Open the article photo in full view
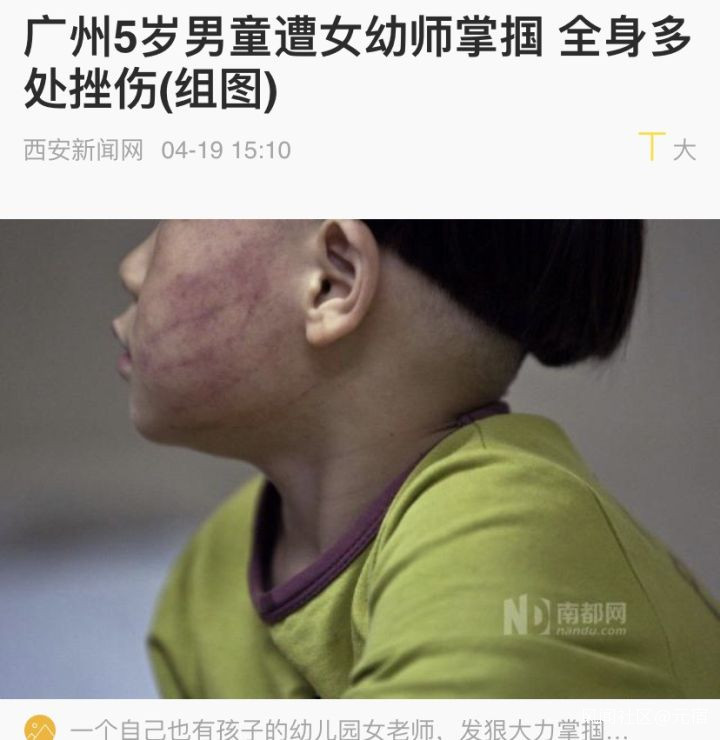The image size is (720, 740). pyautogui.click(x=360, y=458)
